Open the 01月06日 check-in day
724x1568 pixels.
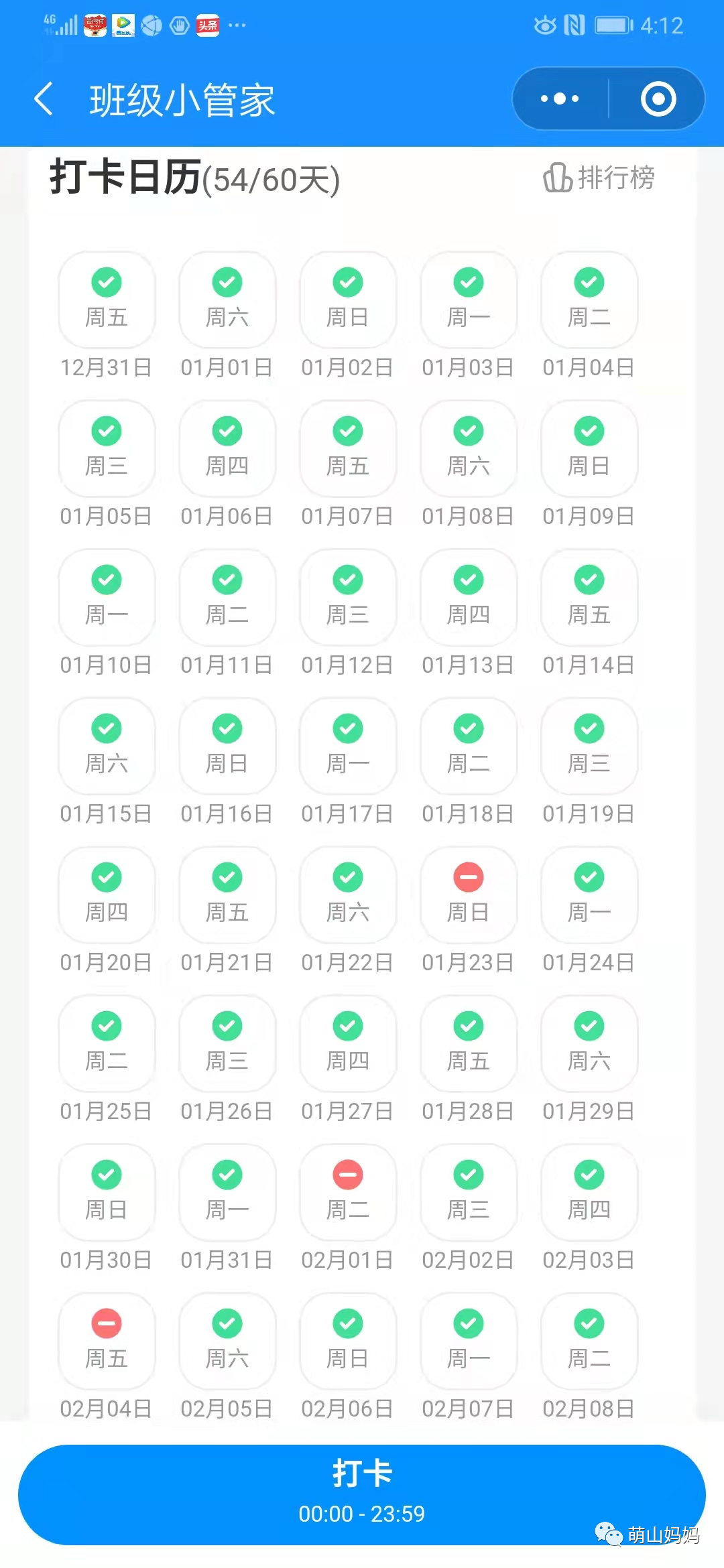click(x=227, y=448)
